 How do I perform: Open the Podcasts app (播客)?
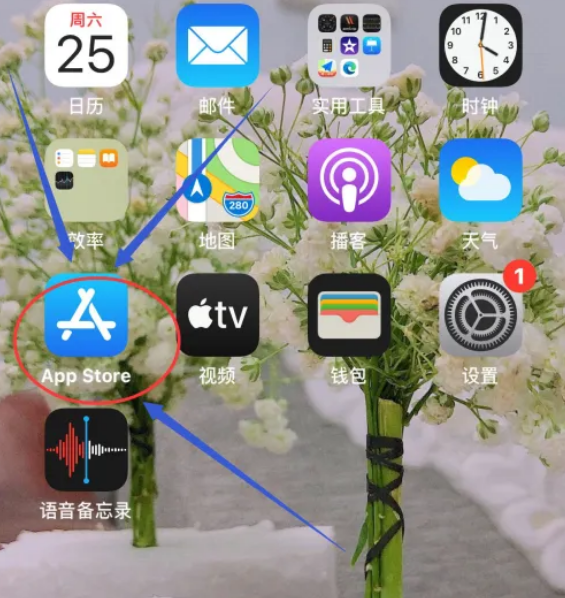click(x=349, y=180)
